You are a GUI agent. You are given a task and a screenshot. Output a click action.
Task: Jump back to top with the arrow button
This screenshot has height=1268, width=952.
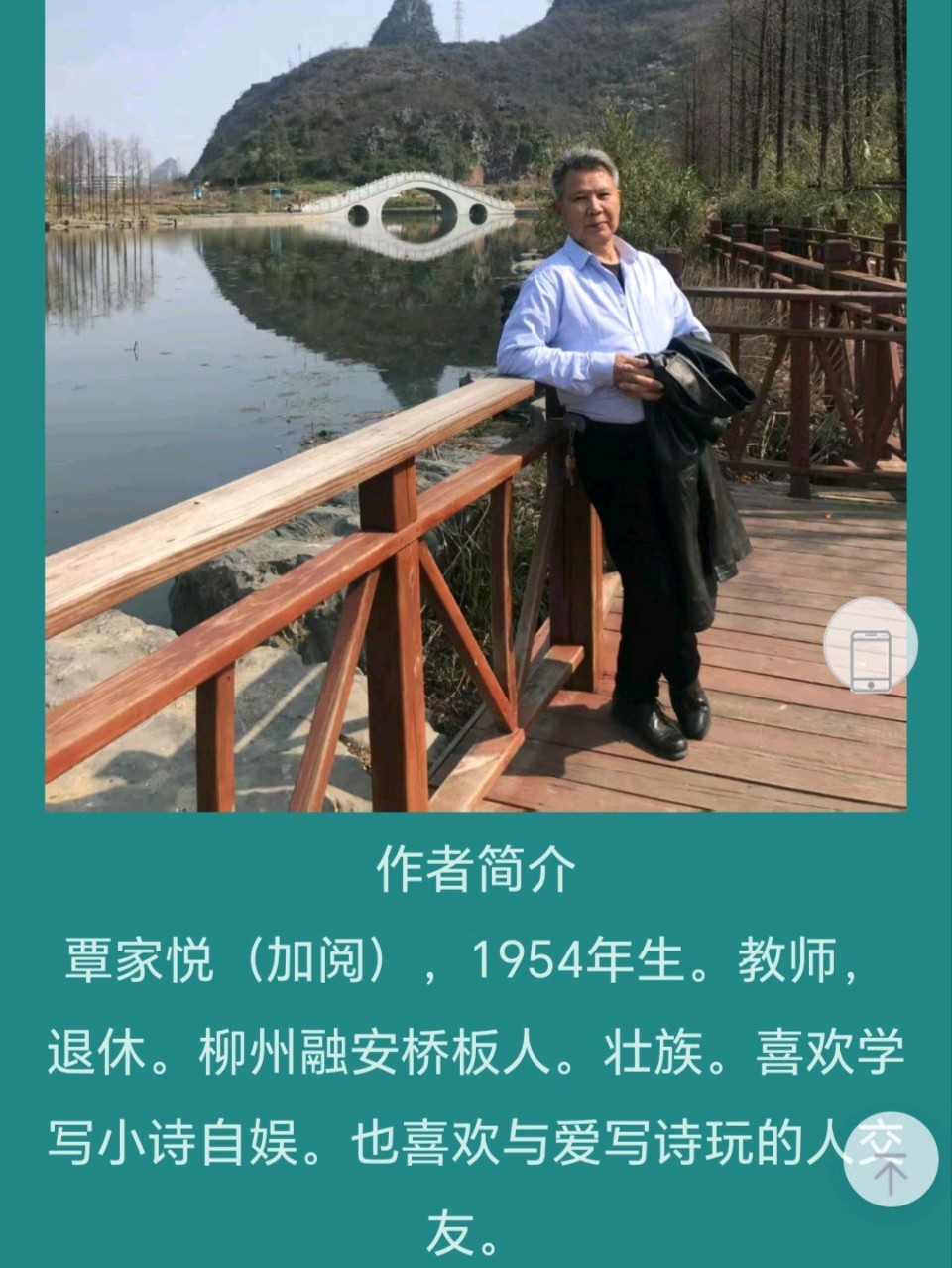890,1160
